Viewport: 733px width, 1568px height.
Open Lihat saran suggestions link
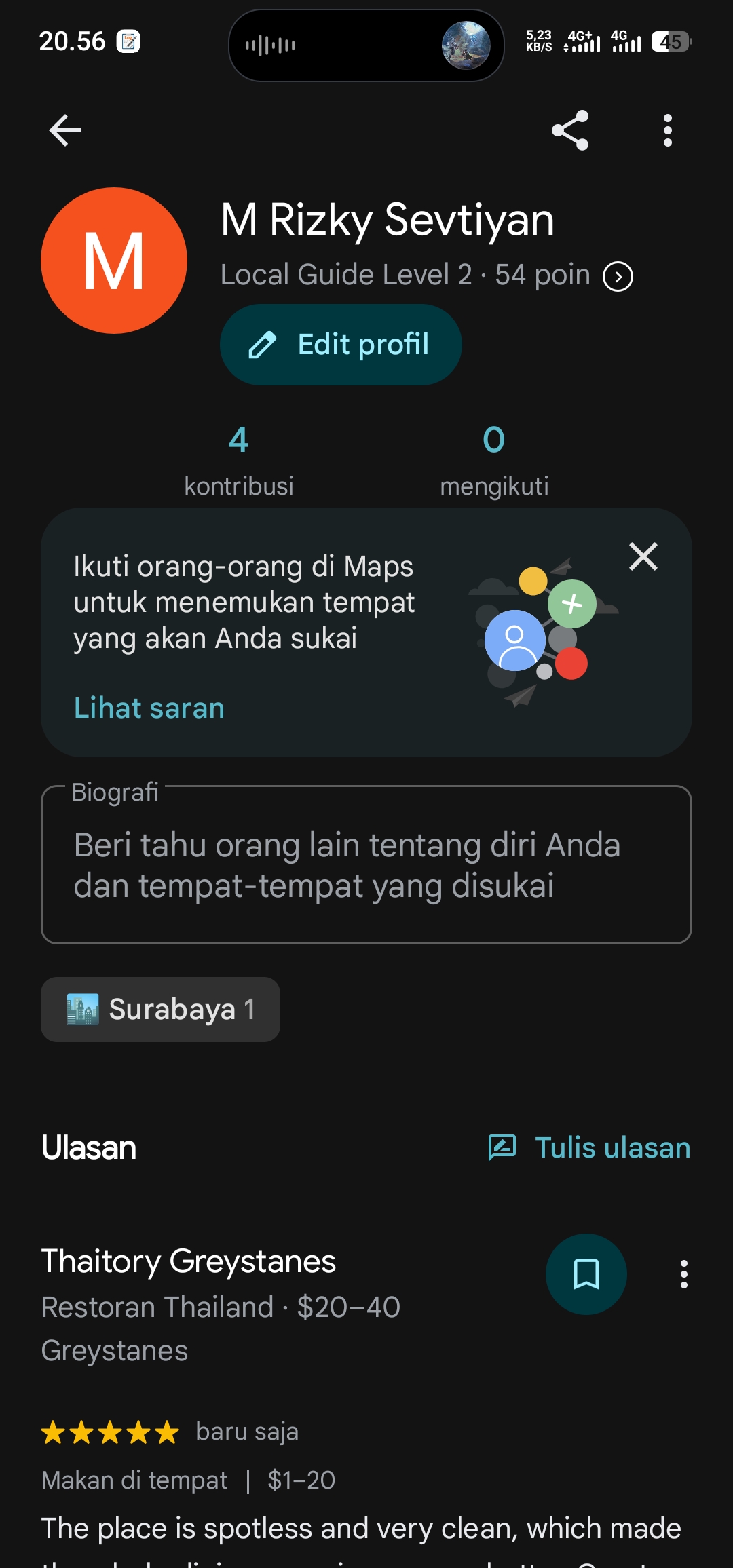[x=149, y=708]
